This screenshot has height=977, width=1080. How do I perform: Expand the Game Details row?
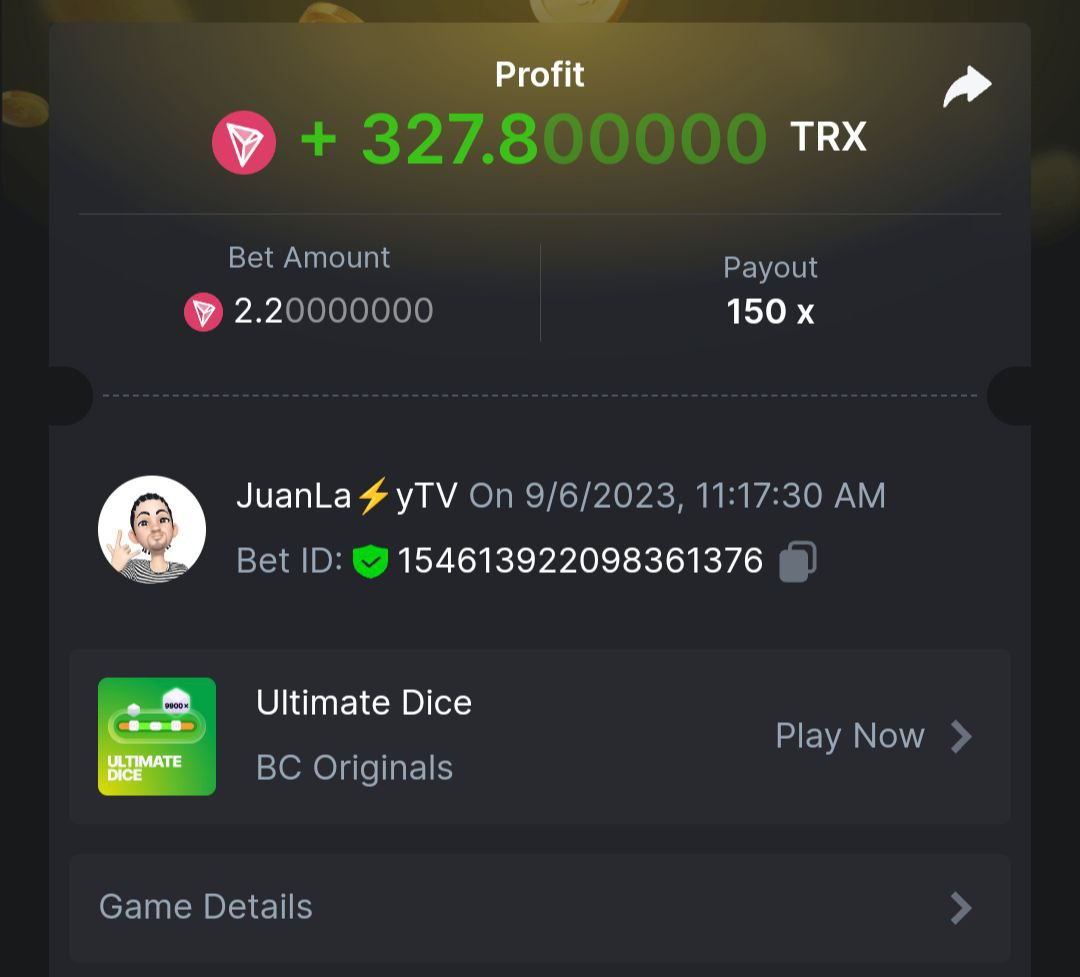[540, 907]
